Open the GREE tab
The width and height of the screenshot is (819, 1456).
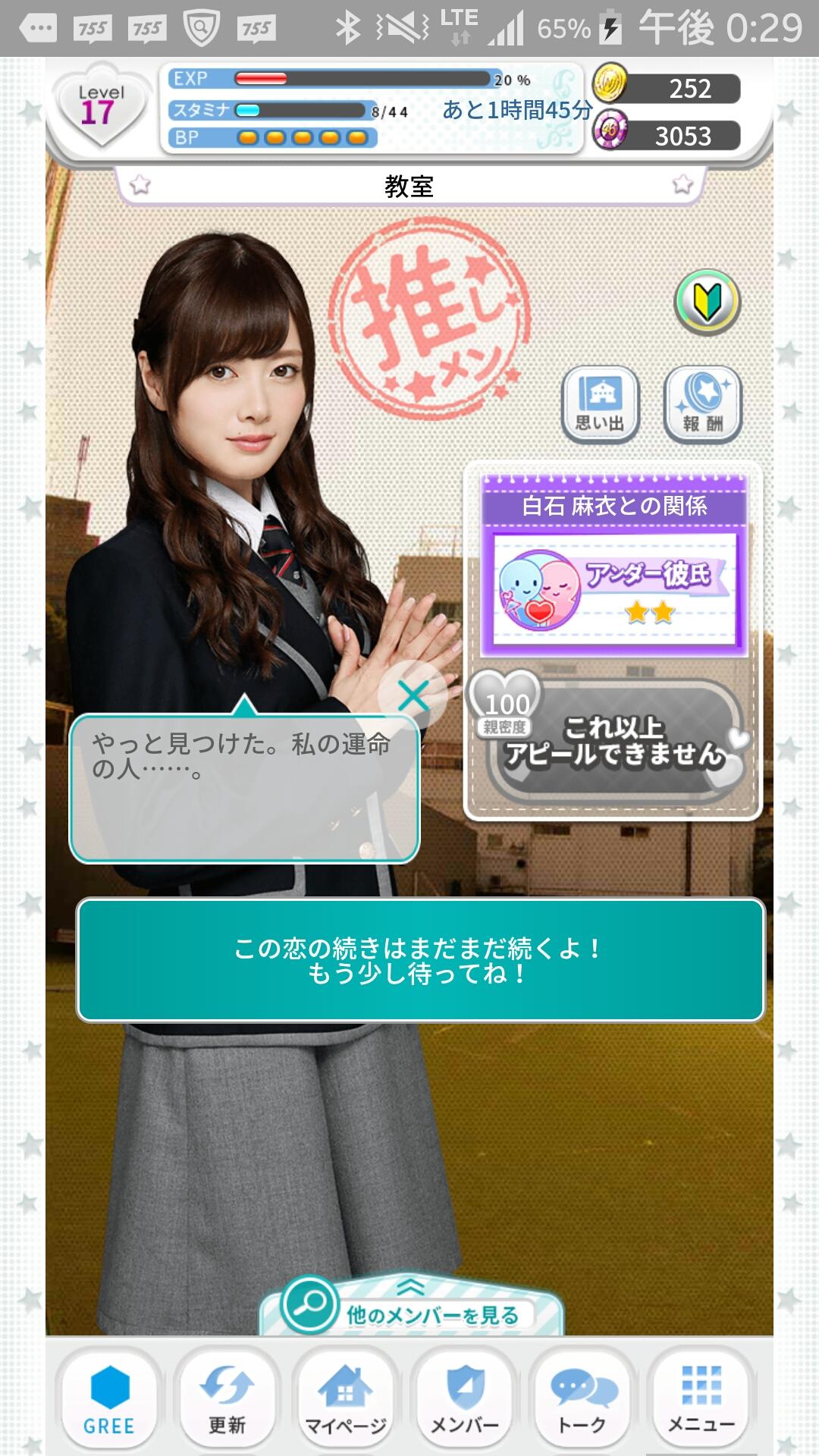pyautogui.click(x=108, y=1401)
